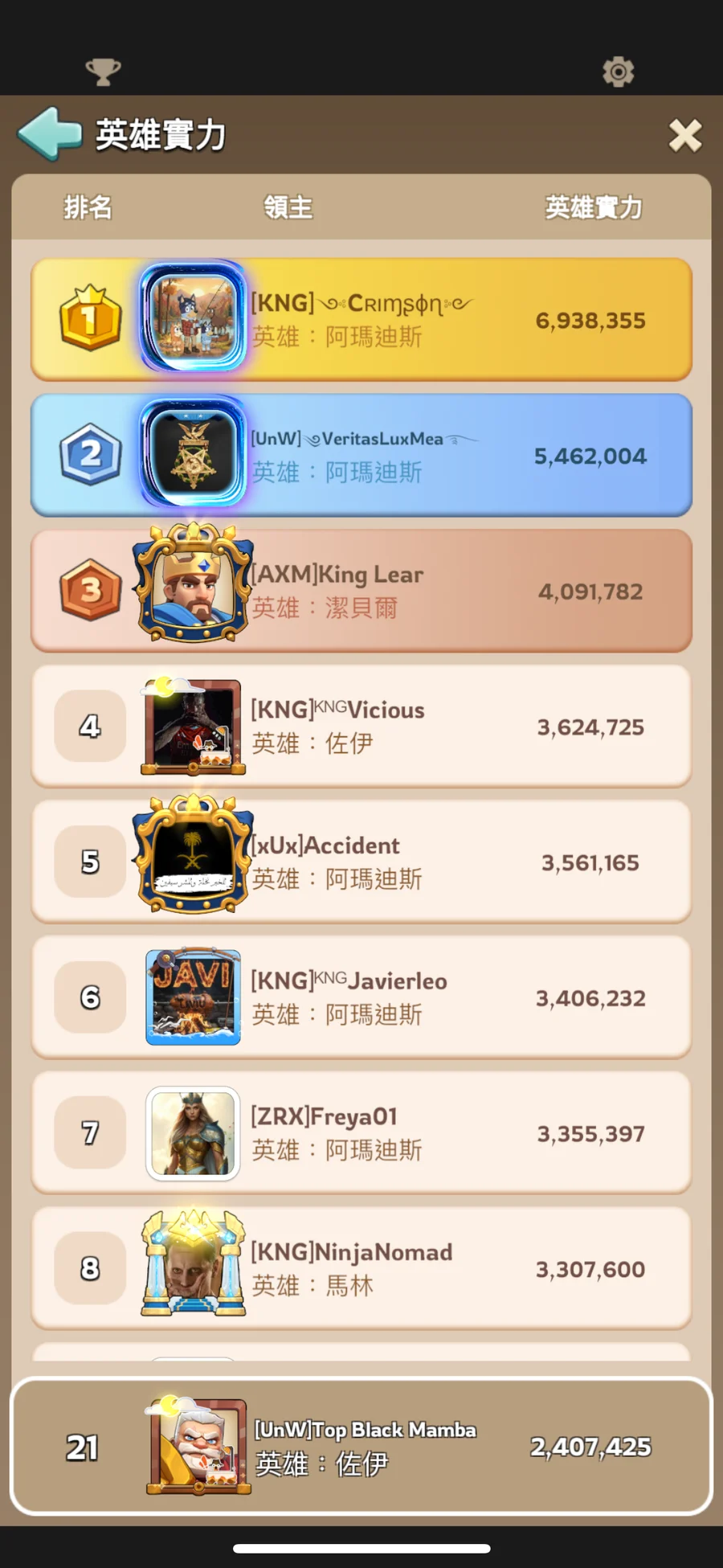Open the settings gear icon
Screen dimensions: 723x1568
click(618, 72)
